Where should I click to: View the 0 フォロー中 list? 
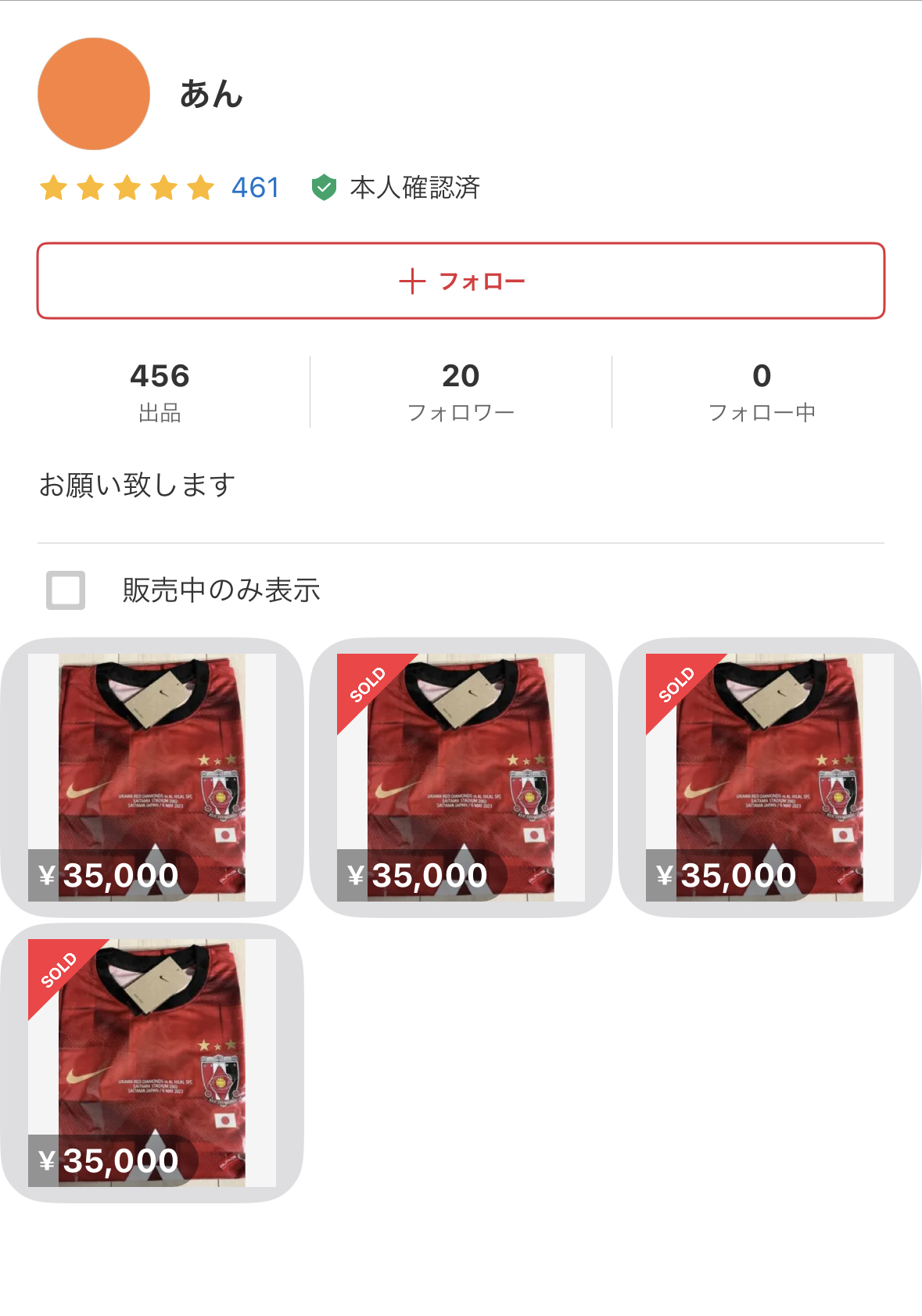click(762, 391)
